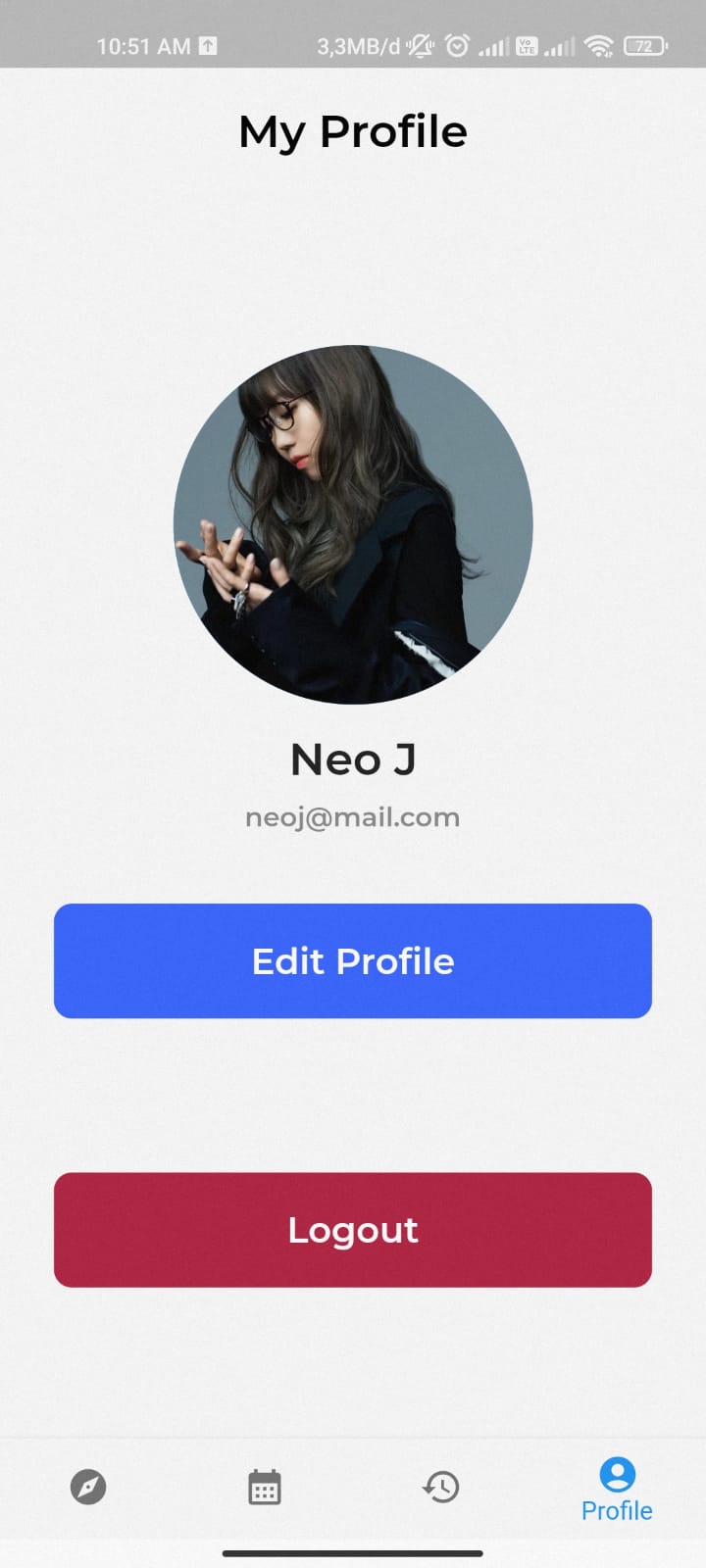This screenshot has width=706, height=1568.
Task: Go to the history tab
Action: 441,1487
